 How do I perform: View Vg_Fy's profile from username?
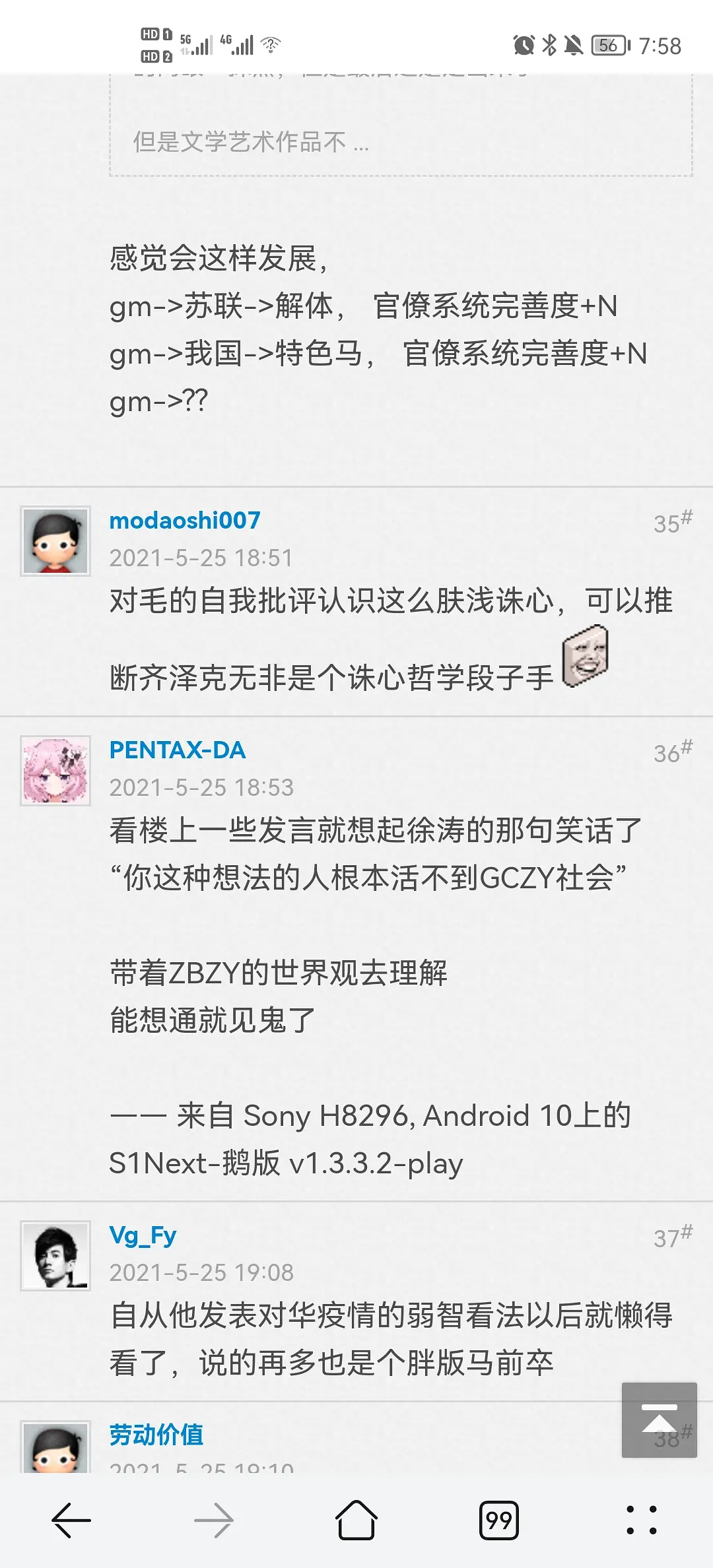click(x=143, y=1235)
